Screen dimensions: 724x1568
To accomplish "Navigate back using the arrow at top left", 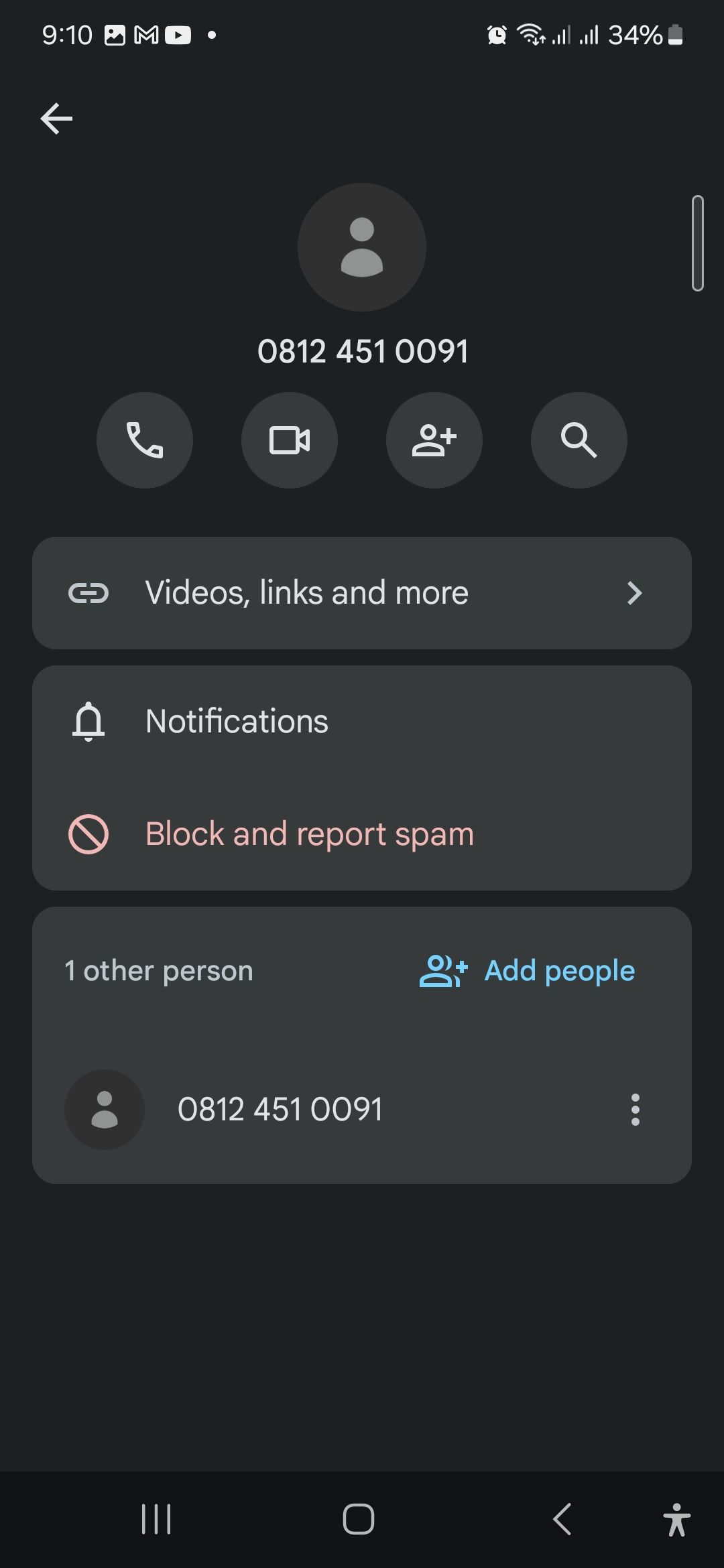I will pos(56,119).
